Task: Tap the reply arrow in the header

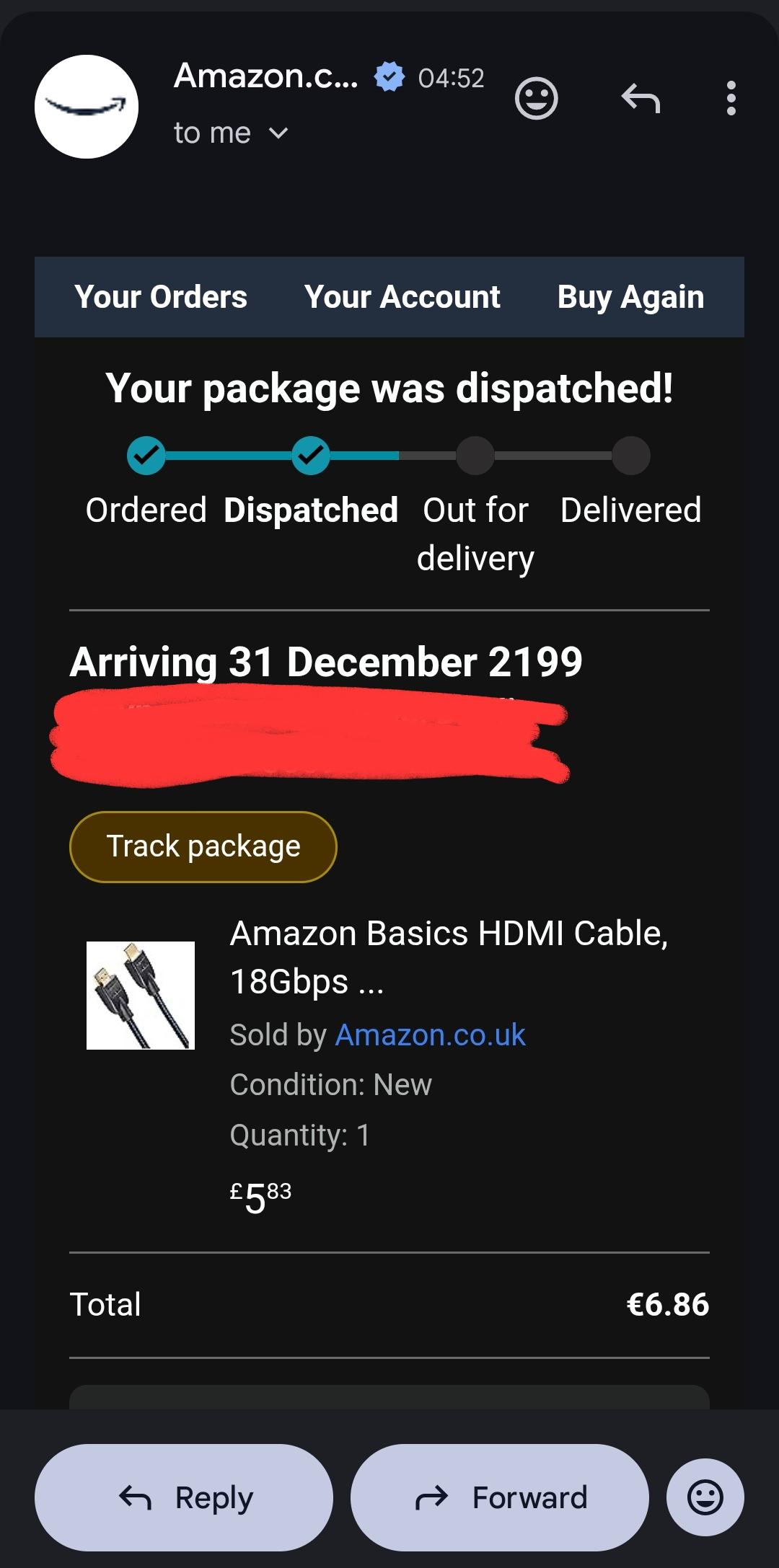Action: [641, 98]
